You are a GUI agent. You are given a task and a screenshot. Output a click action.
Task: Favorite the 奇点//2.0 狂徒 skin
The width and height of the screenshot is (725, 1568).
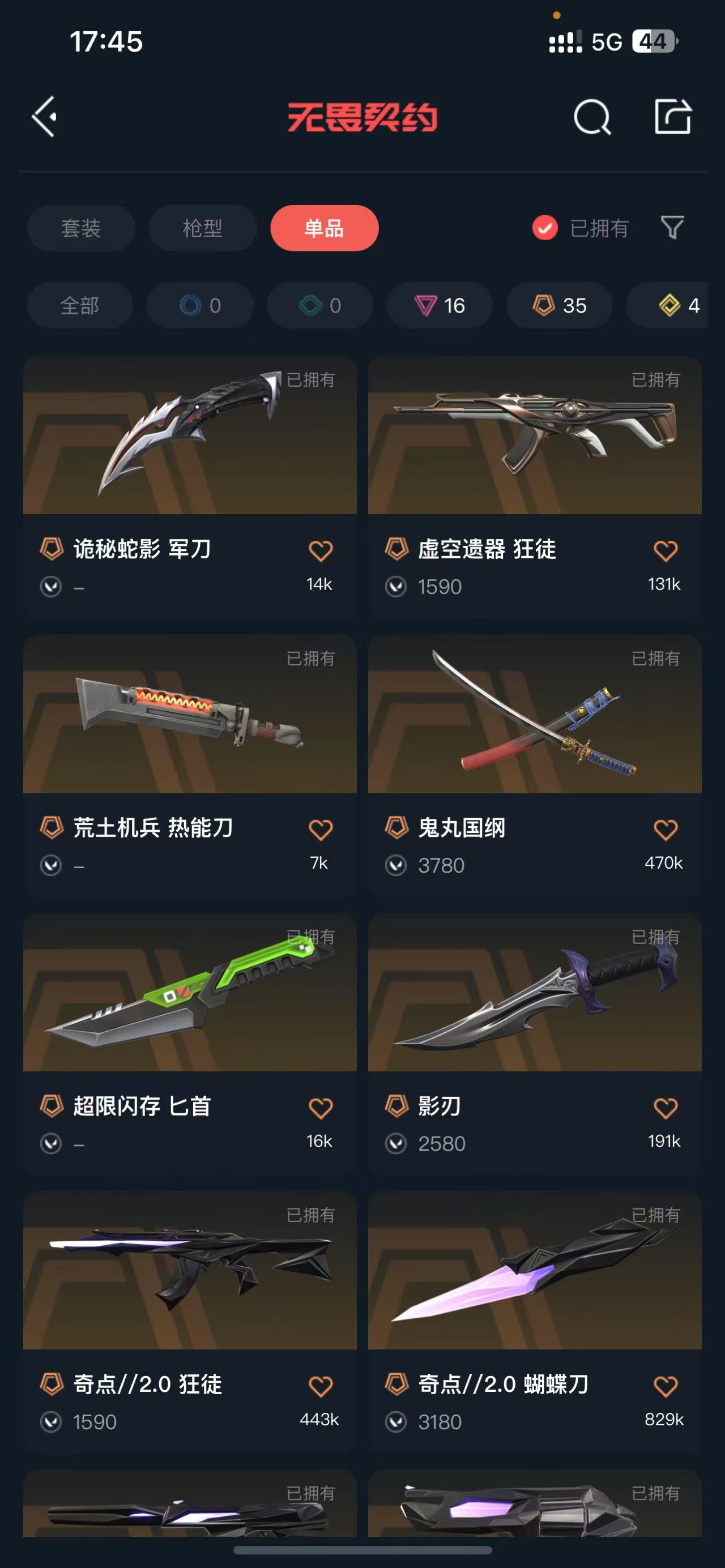pos(320,1387)
